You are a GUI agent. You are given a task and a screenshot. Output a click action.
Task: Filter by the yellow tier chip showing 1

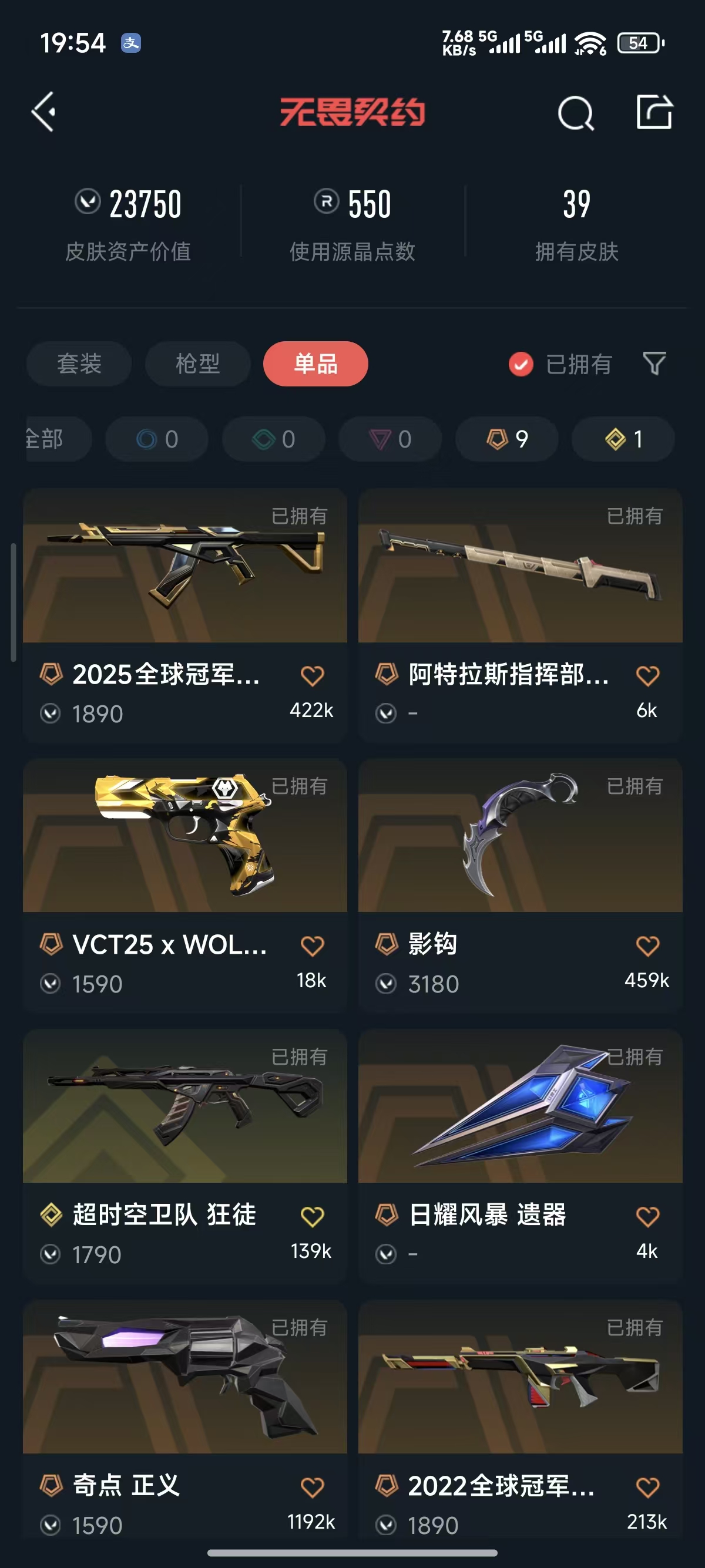[x=623, y=439]
